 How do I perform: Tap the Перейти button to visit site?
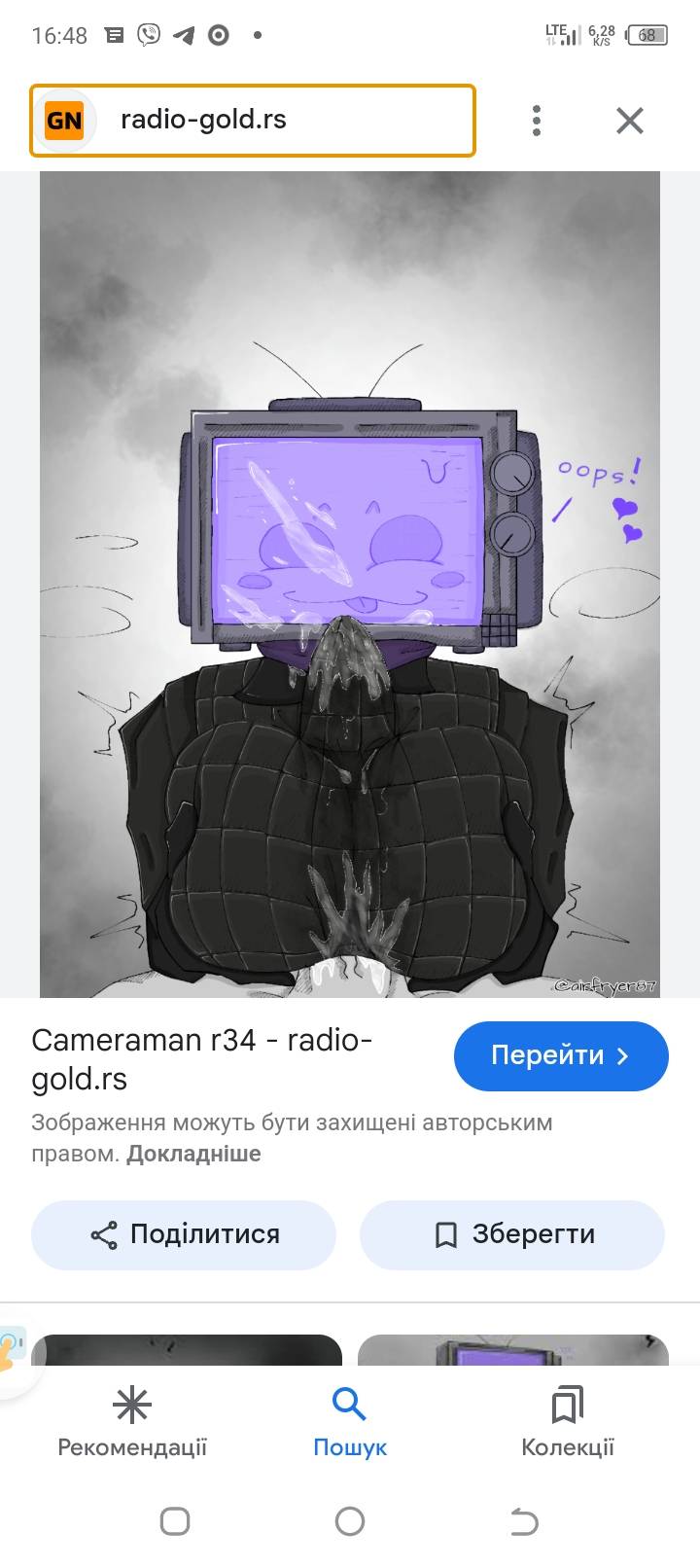(561, 1055)
